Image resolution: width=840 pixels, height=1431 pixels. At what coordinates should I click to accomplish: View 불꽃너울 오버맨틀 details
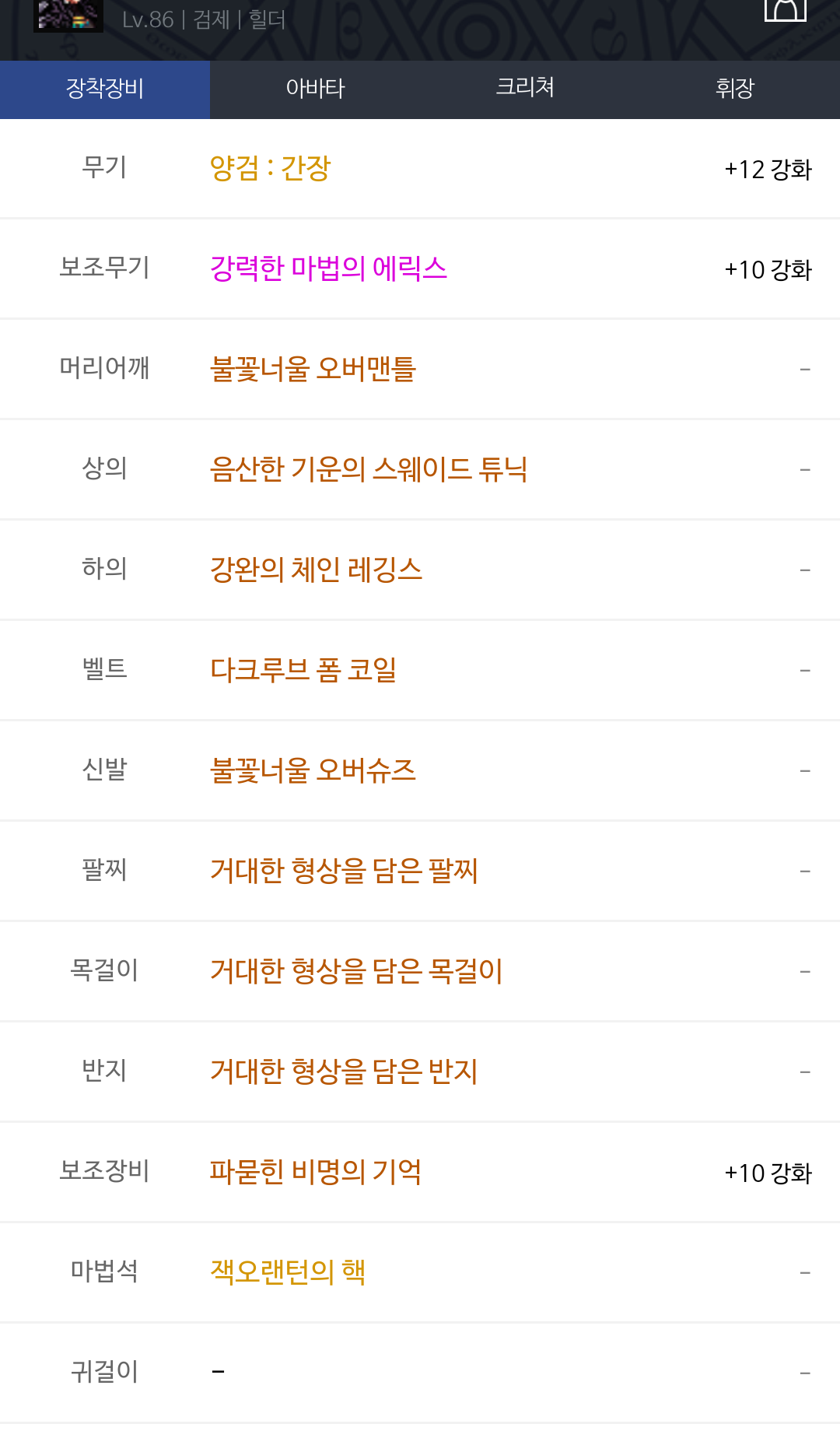[x=313, y=369]
